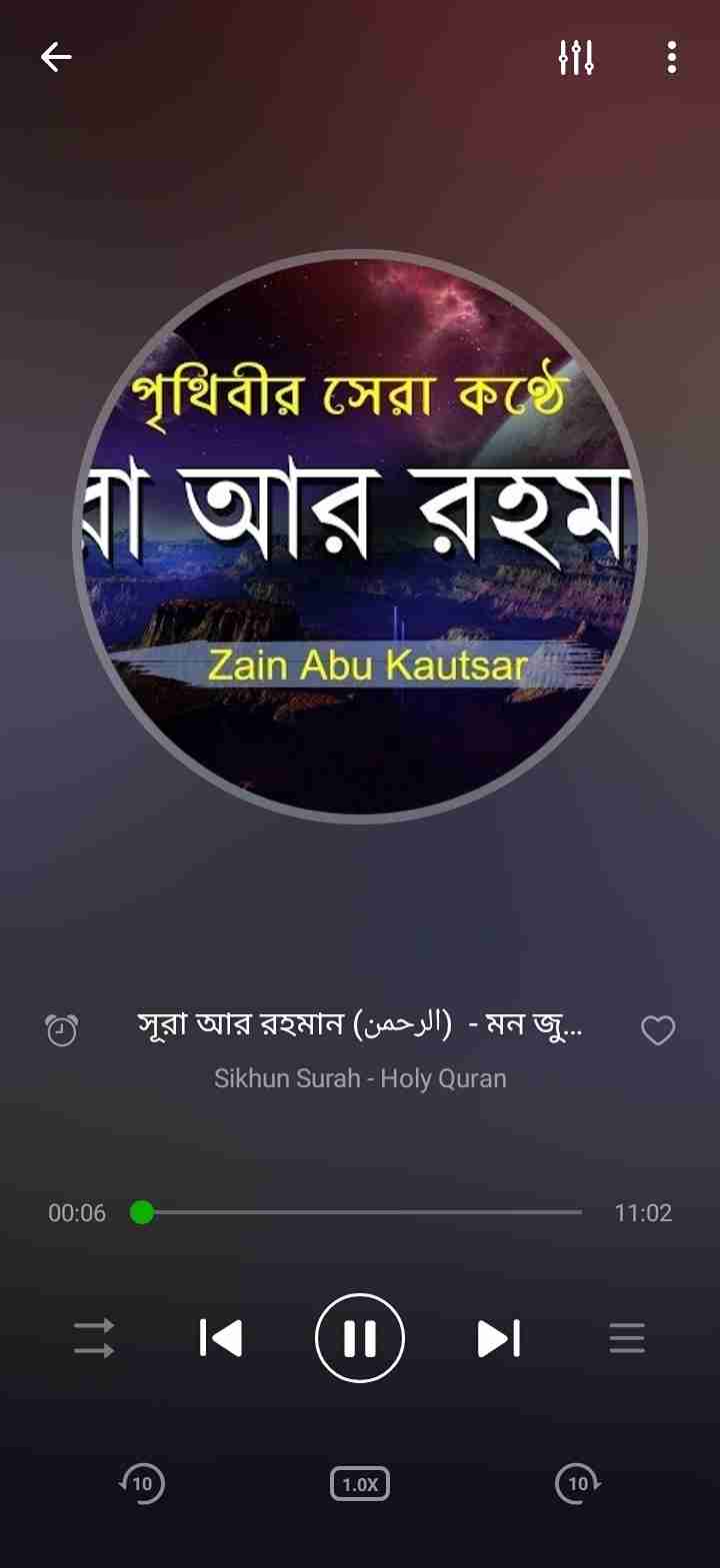This screenshot has height=1568, width=720.
Task: Open the equalizer settings
Action: [x=576, y=58]
